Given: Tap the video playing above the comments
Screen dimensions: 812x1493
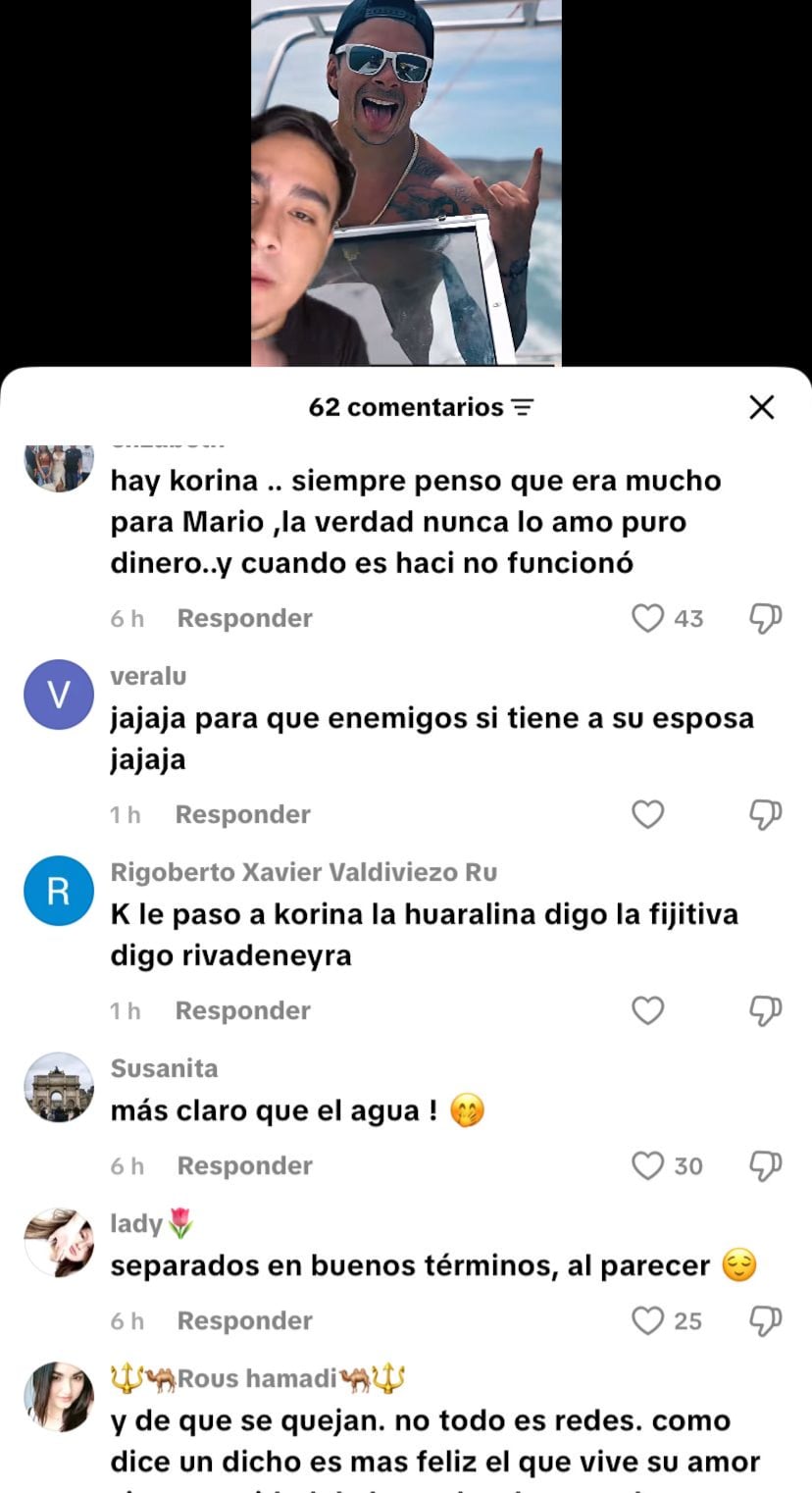Looking at the screenshot, I should click(x=406, y=181).
